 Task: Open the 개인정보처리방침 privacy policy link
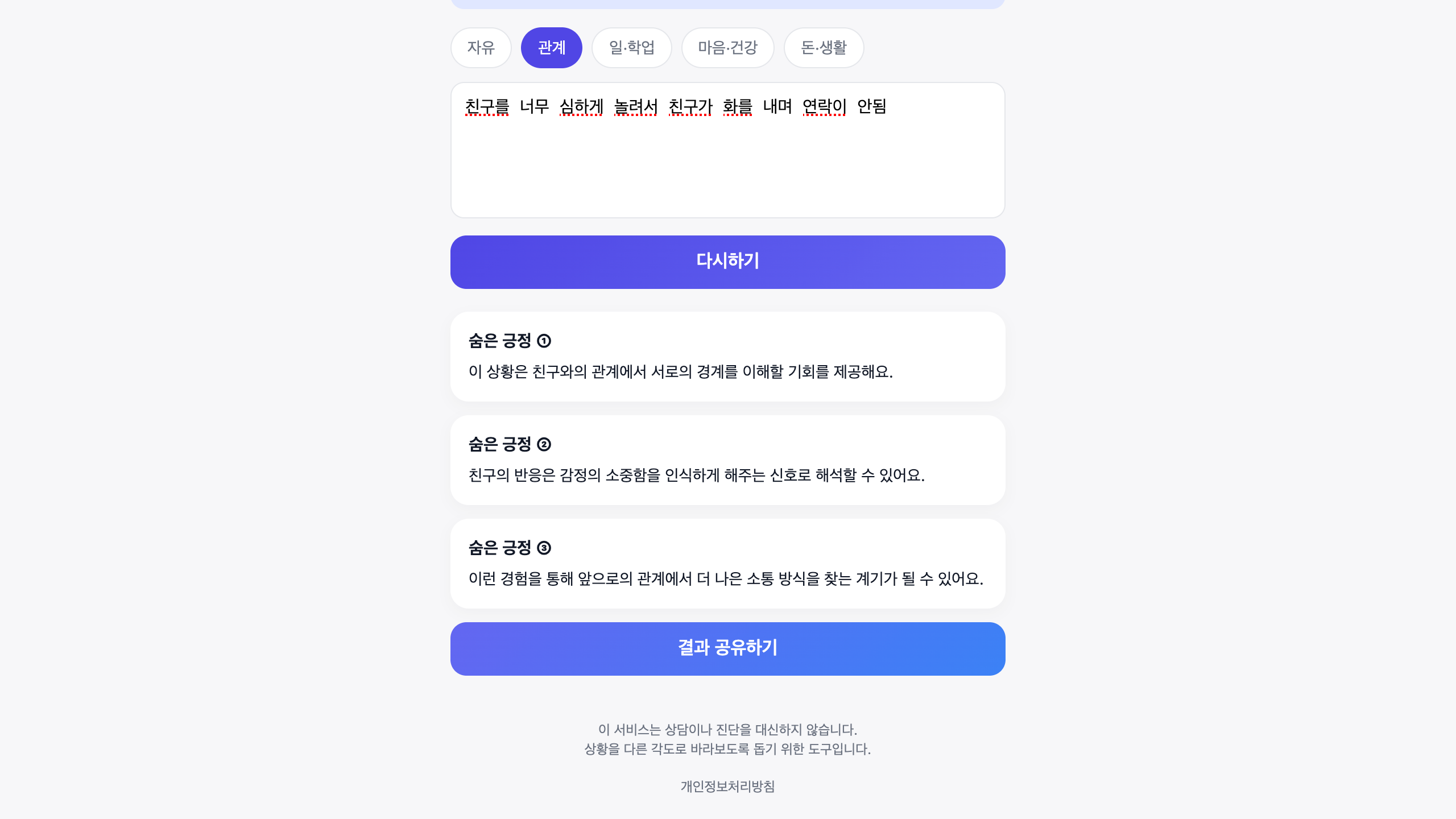click(x=727, y=786)
